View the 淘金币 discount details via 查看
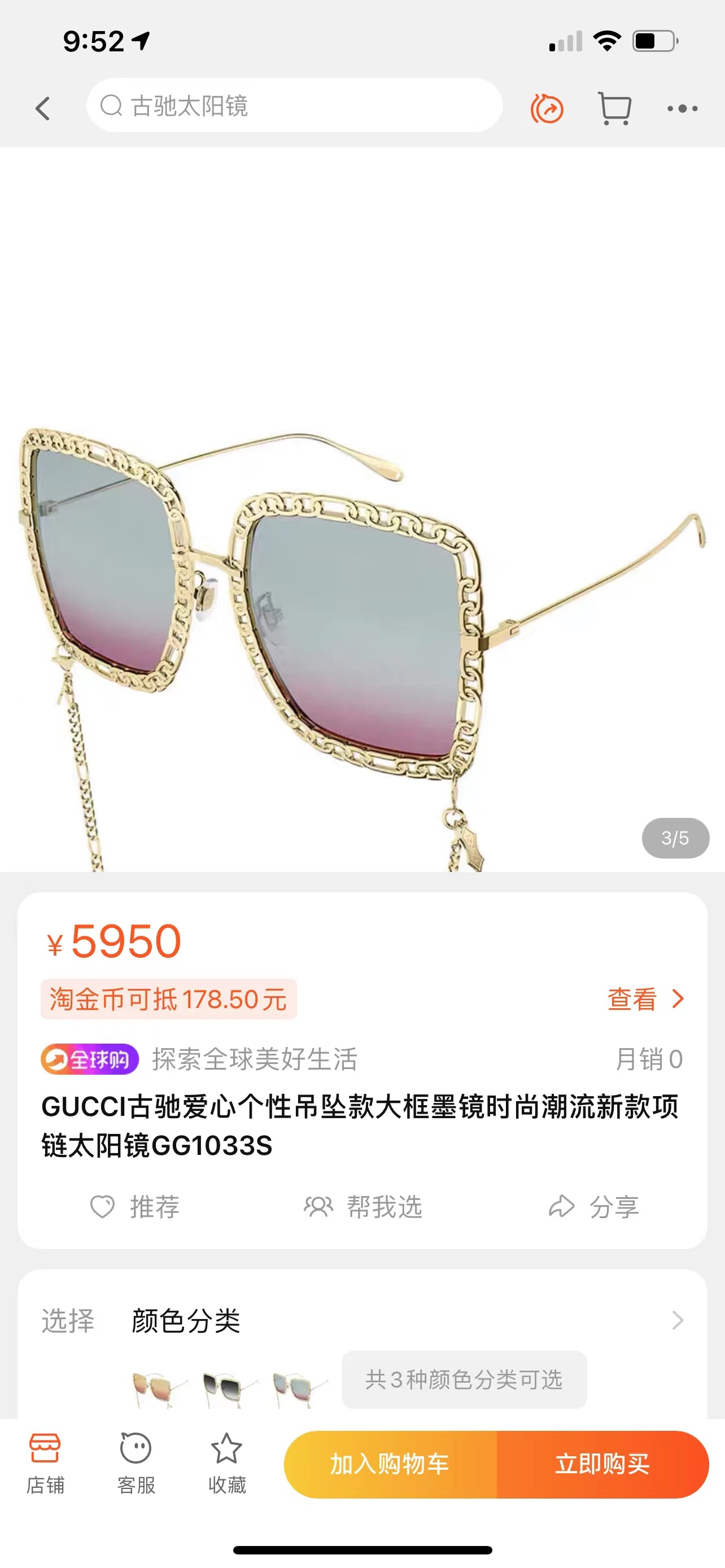 645,999
